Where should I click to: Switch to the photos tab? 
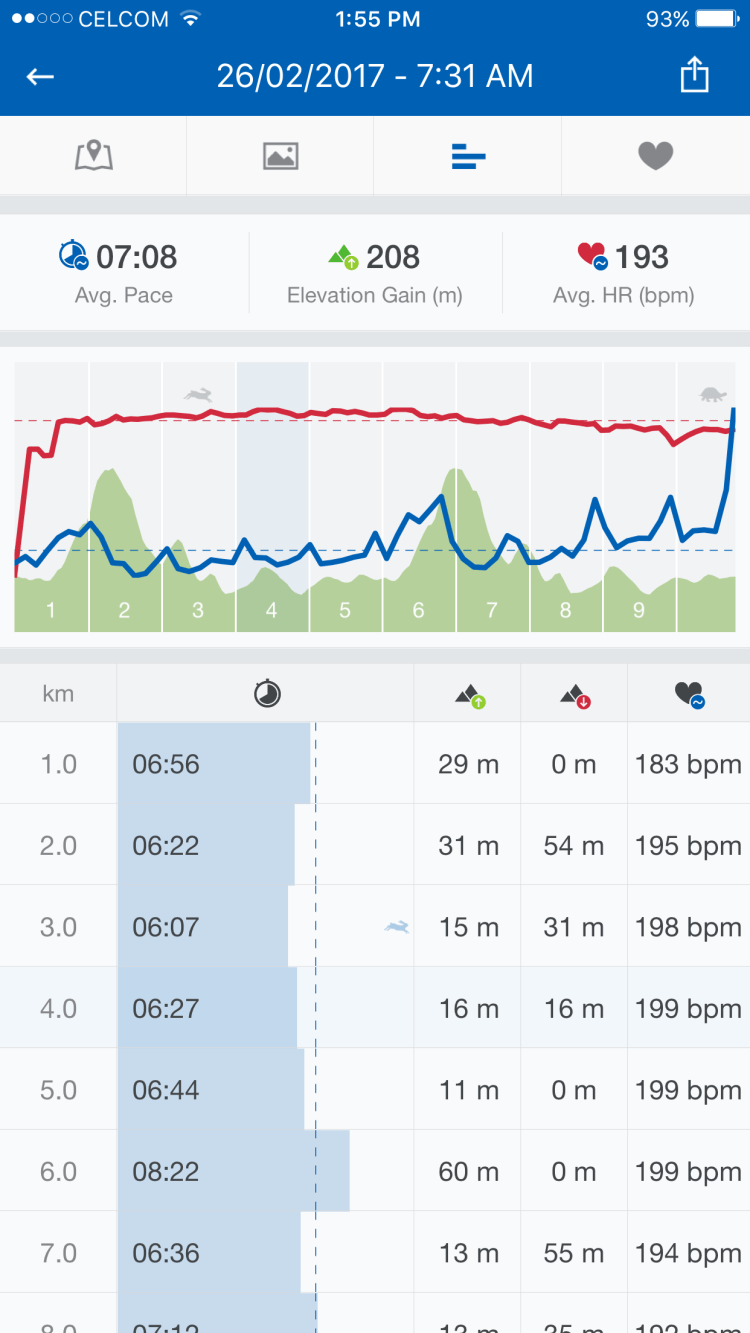click(280, 156)
